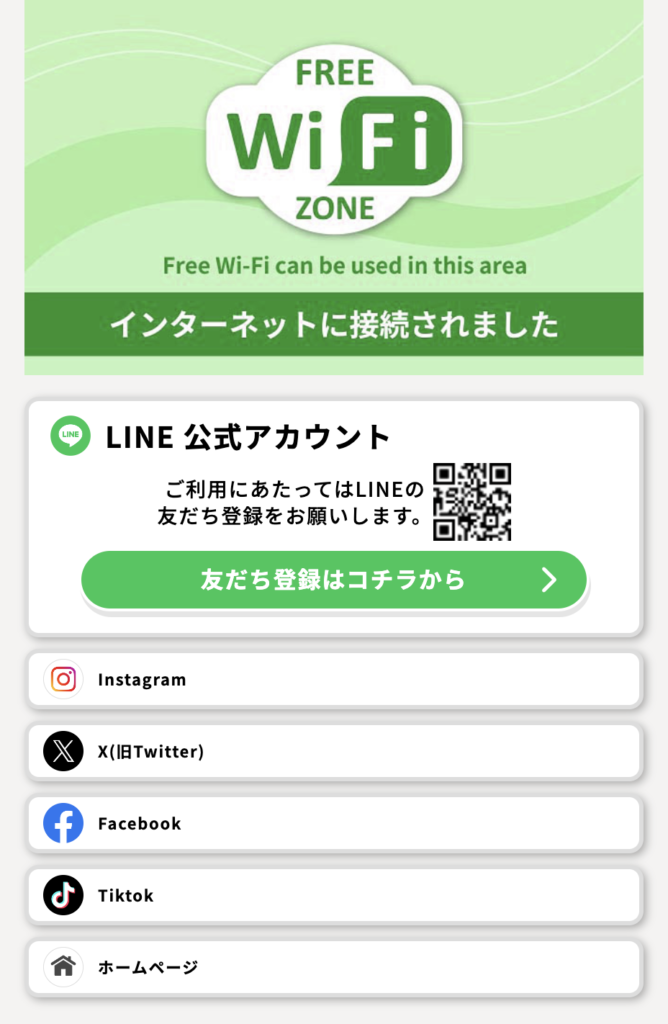Open the X(旧Twitter) link
The height and width of the screenshot is (1024, 668).
(x=333, y=752)
